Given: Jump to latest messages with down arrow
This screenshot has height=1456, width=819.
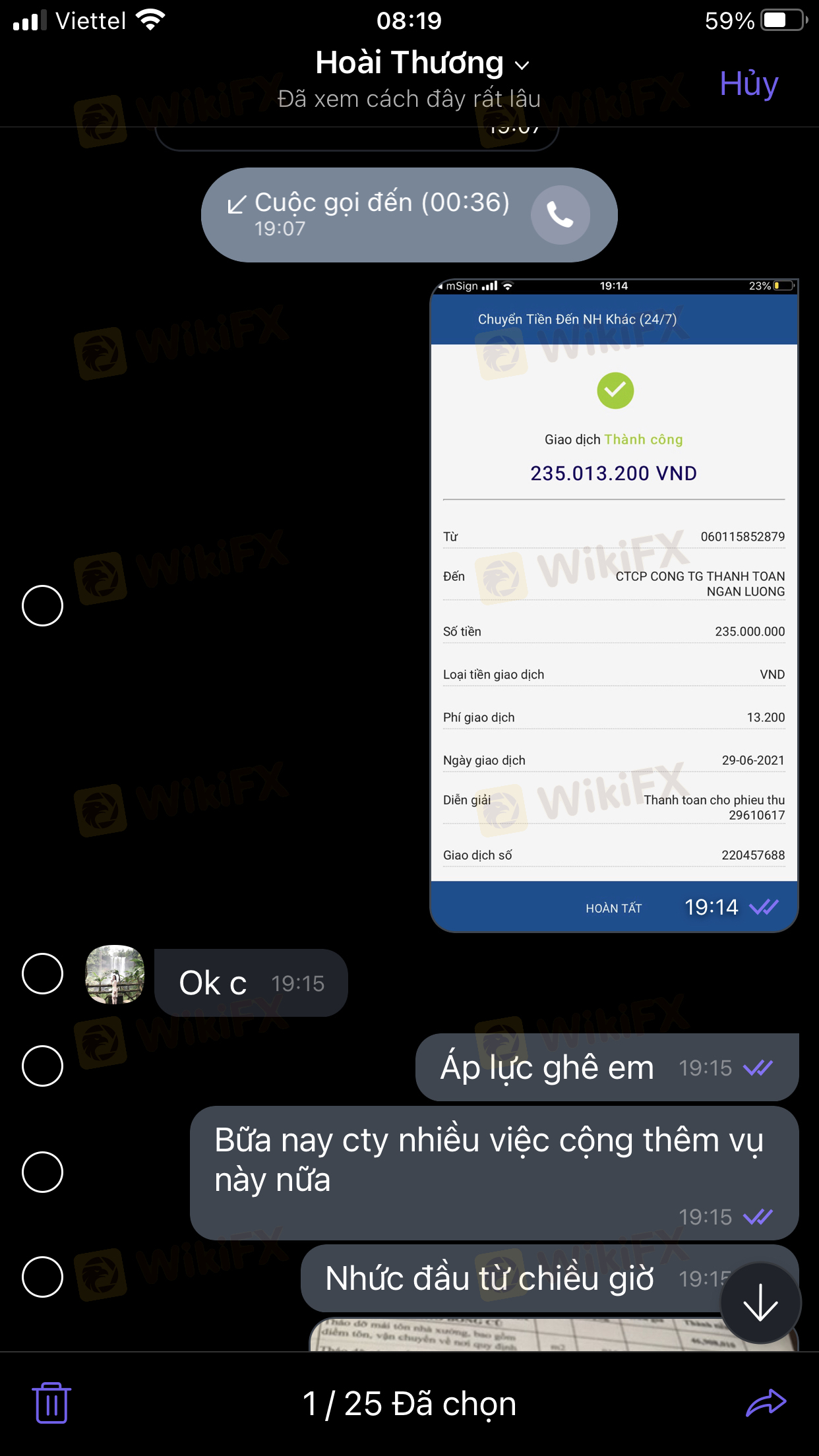Looking at the screenshot, I should pos(760,1302).
